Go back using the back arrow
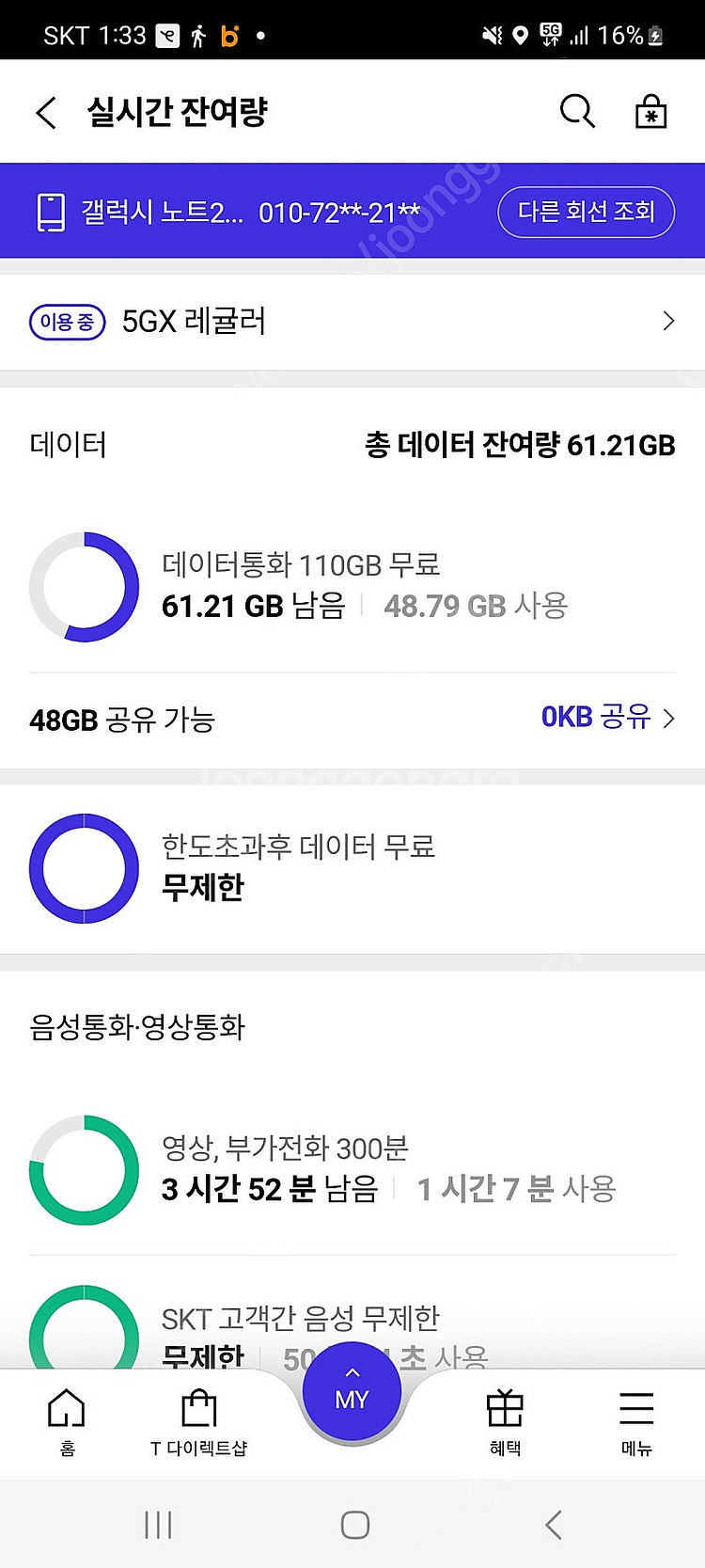The height and width of the screenshot is (1568, 705). click(45, 110)
